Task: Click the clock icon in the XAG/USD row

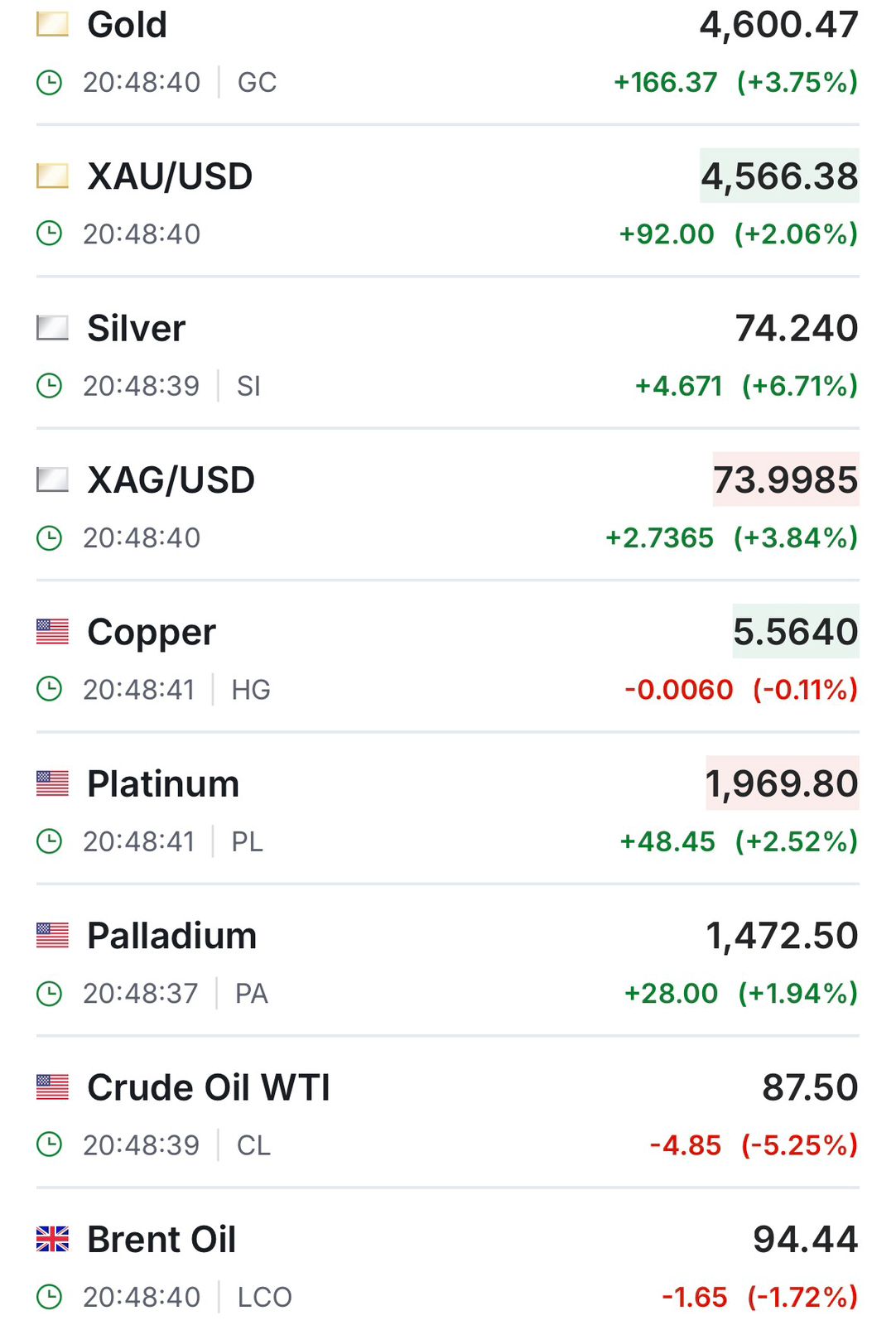Action: pyautogui.click(x=51, y=537)
